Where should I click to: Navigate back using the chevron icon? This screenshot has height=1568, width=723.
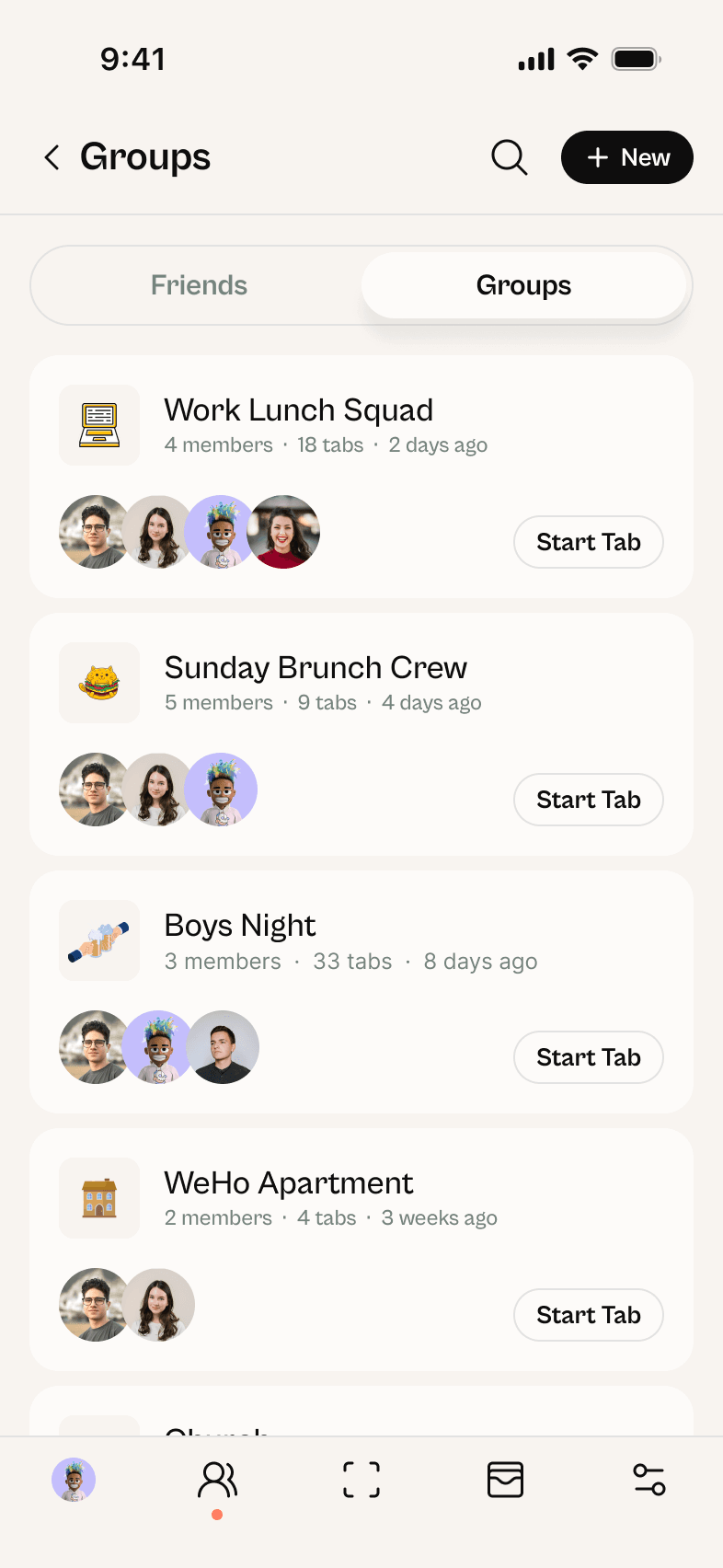52,157
